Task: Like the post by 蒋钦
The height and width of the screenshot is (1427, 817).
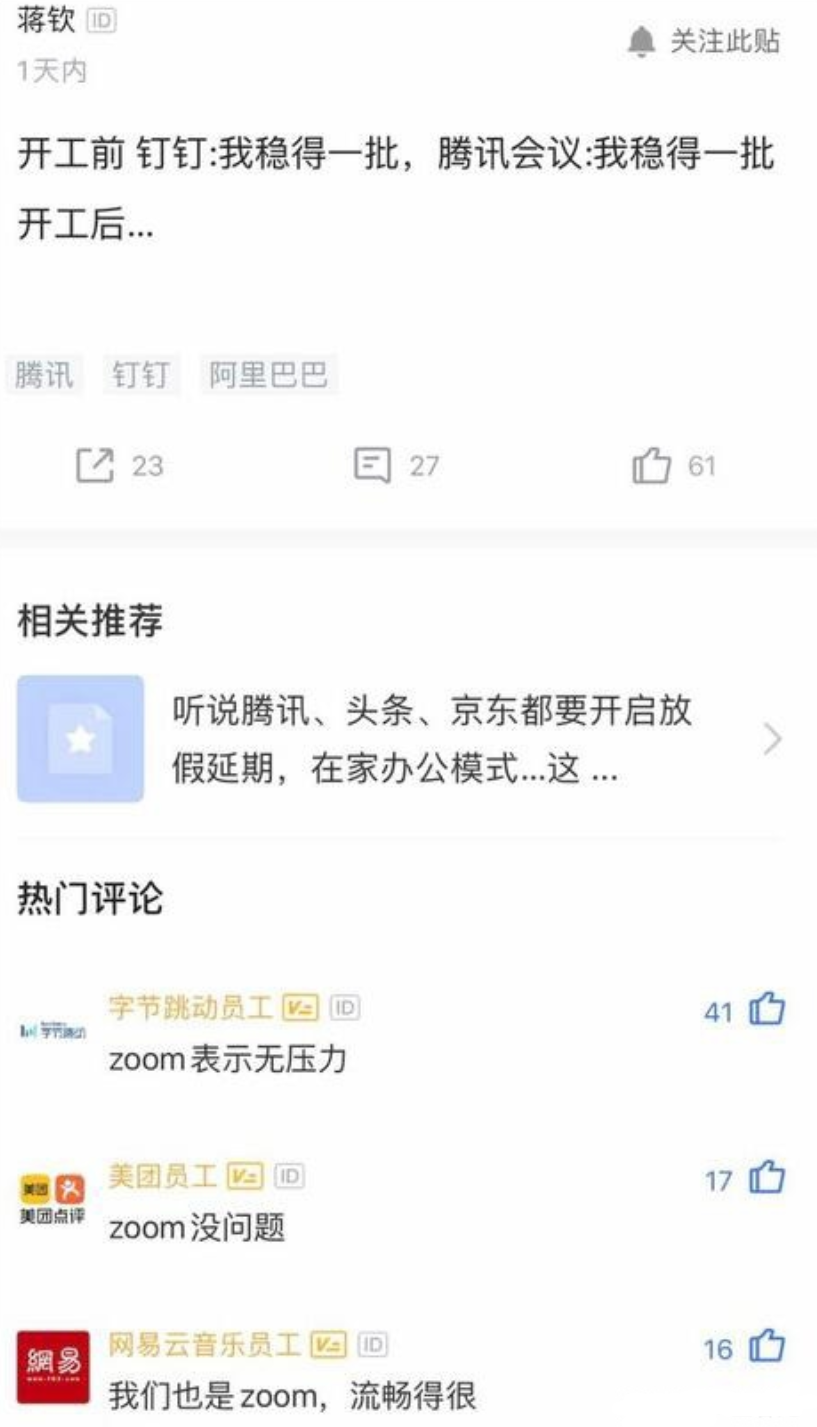Action: tap(674, 465)
